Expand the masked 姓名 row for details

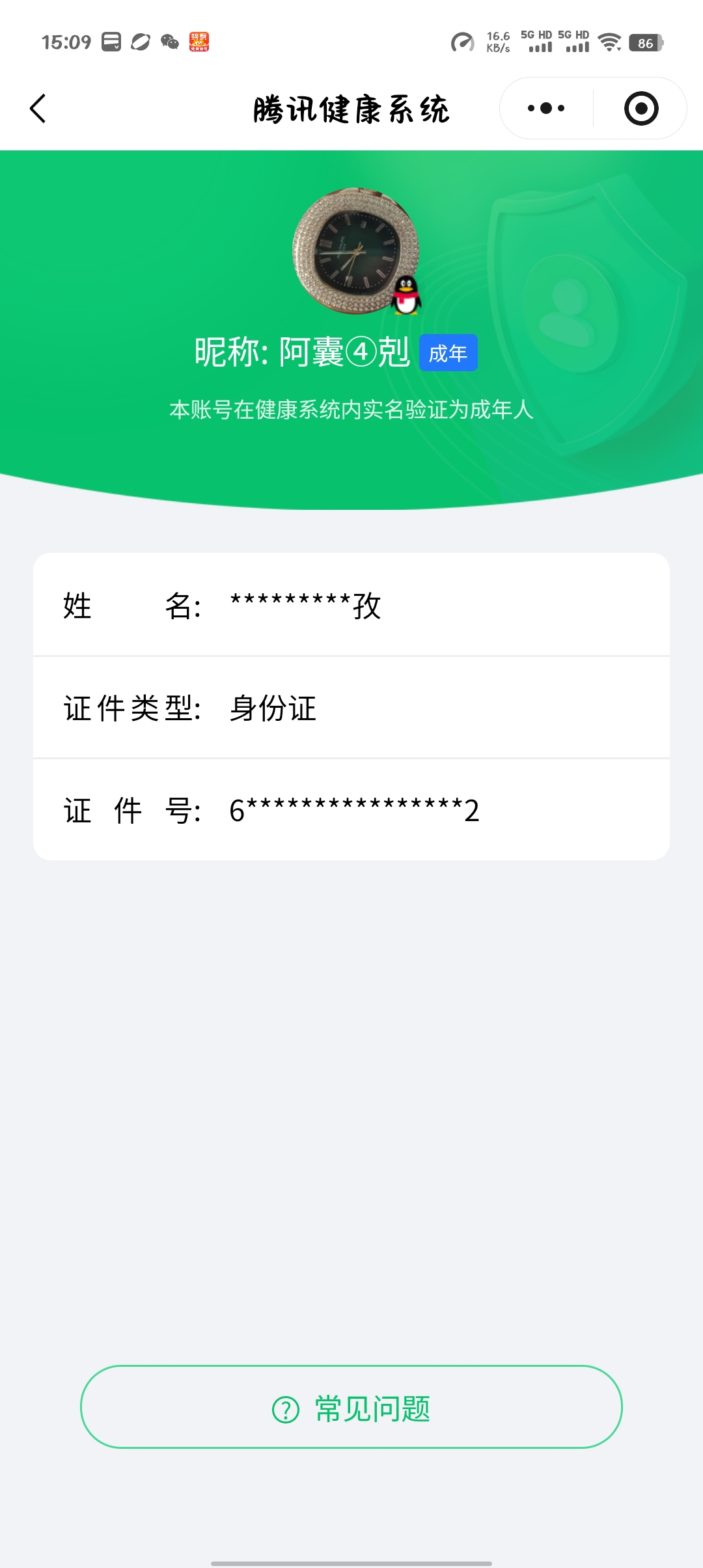351,606
